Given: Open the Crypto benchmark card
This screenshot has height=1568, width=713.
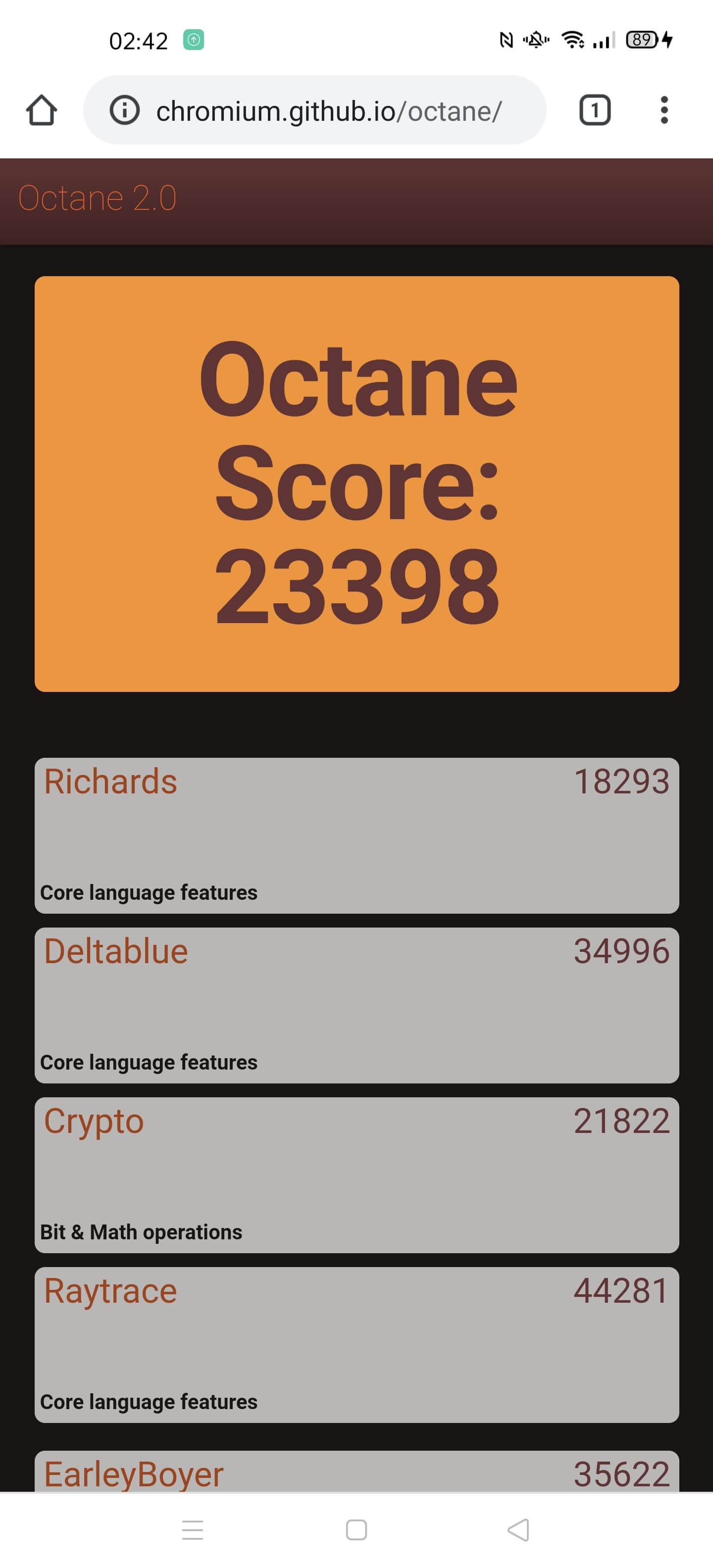Looking at the screenshot, I should point(357,1174).
